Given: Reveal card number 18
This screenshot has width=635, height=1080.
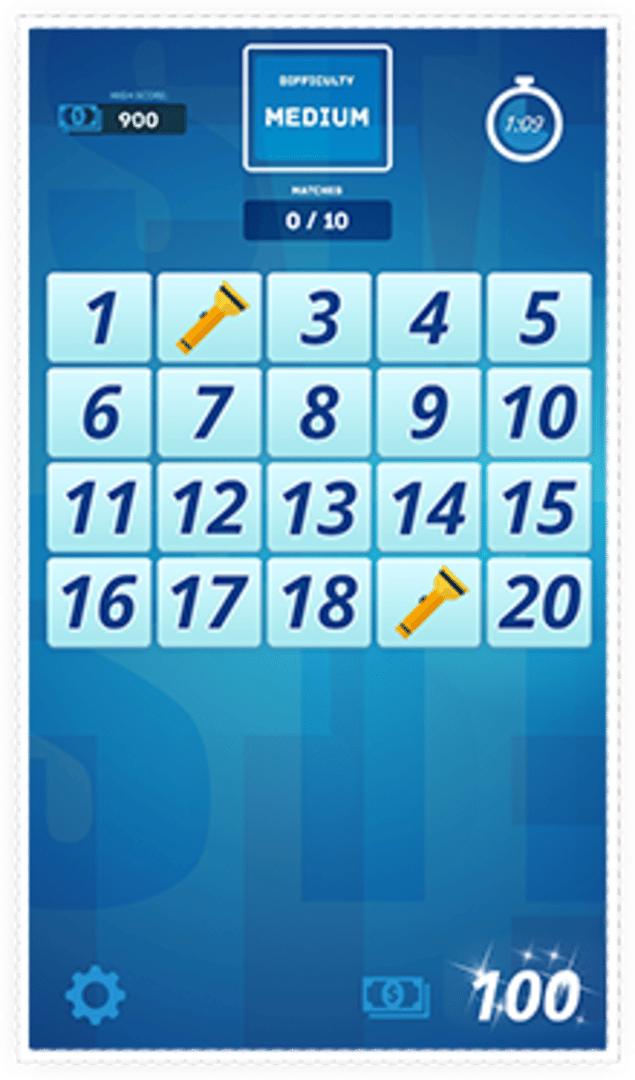Looking at the screenshot, I should click(x=319, y=603).
